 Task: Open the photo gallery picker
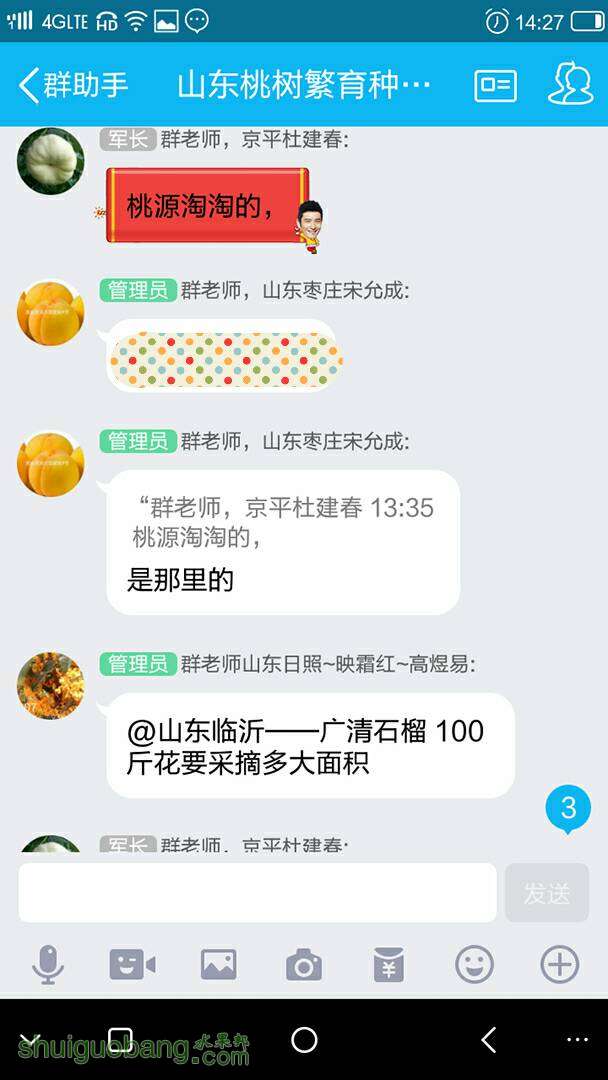218,965
